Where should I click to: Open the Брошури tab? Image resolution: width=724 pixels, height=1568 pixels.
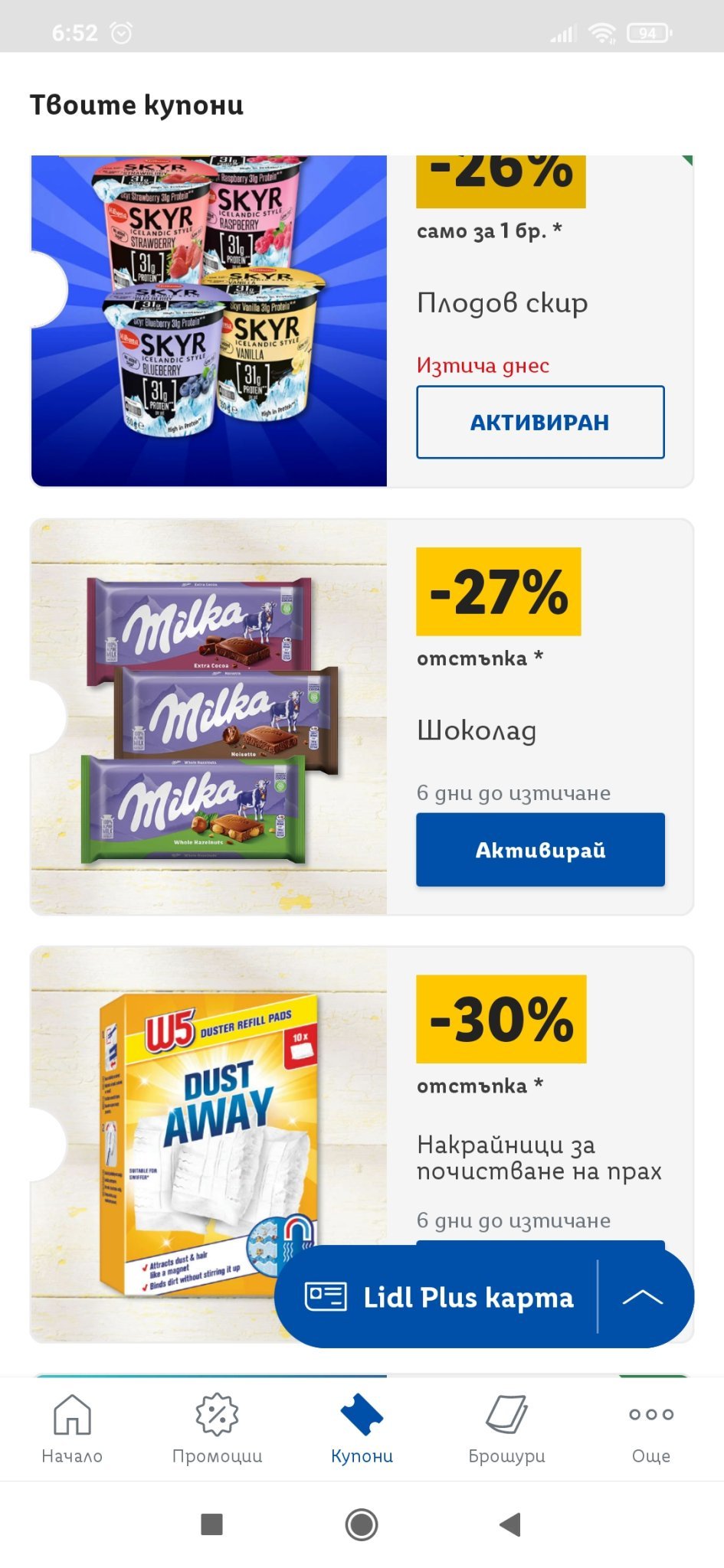click(506, 1429)
